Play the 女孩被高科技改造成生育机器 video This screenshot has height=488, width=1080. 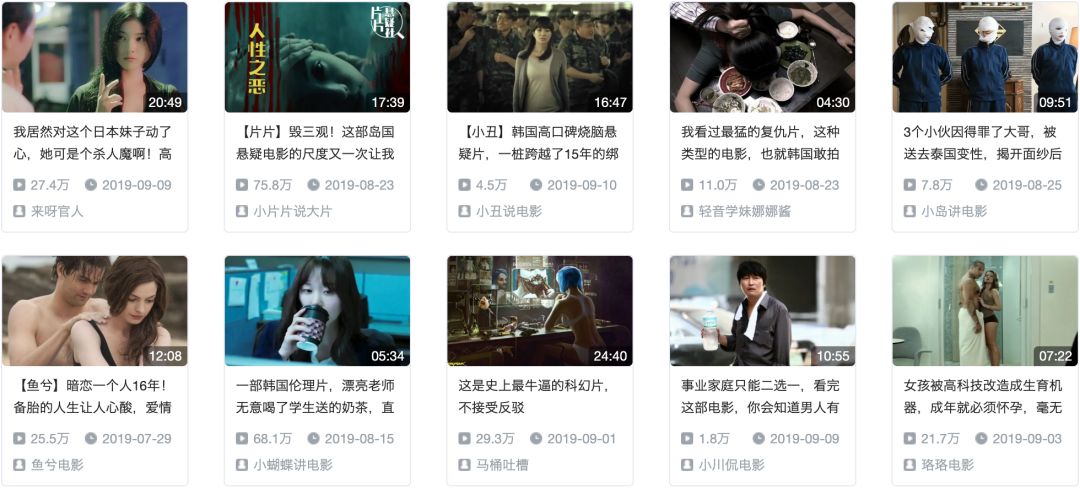(x=985, y=311)
